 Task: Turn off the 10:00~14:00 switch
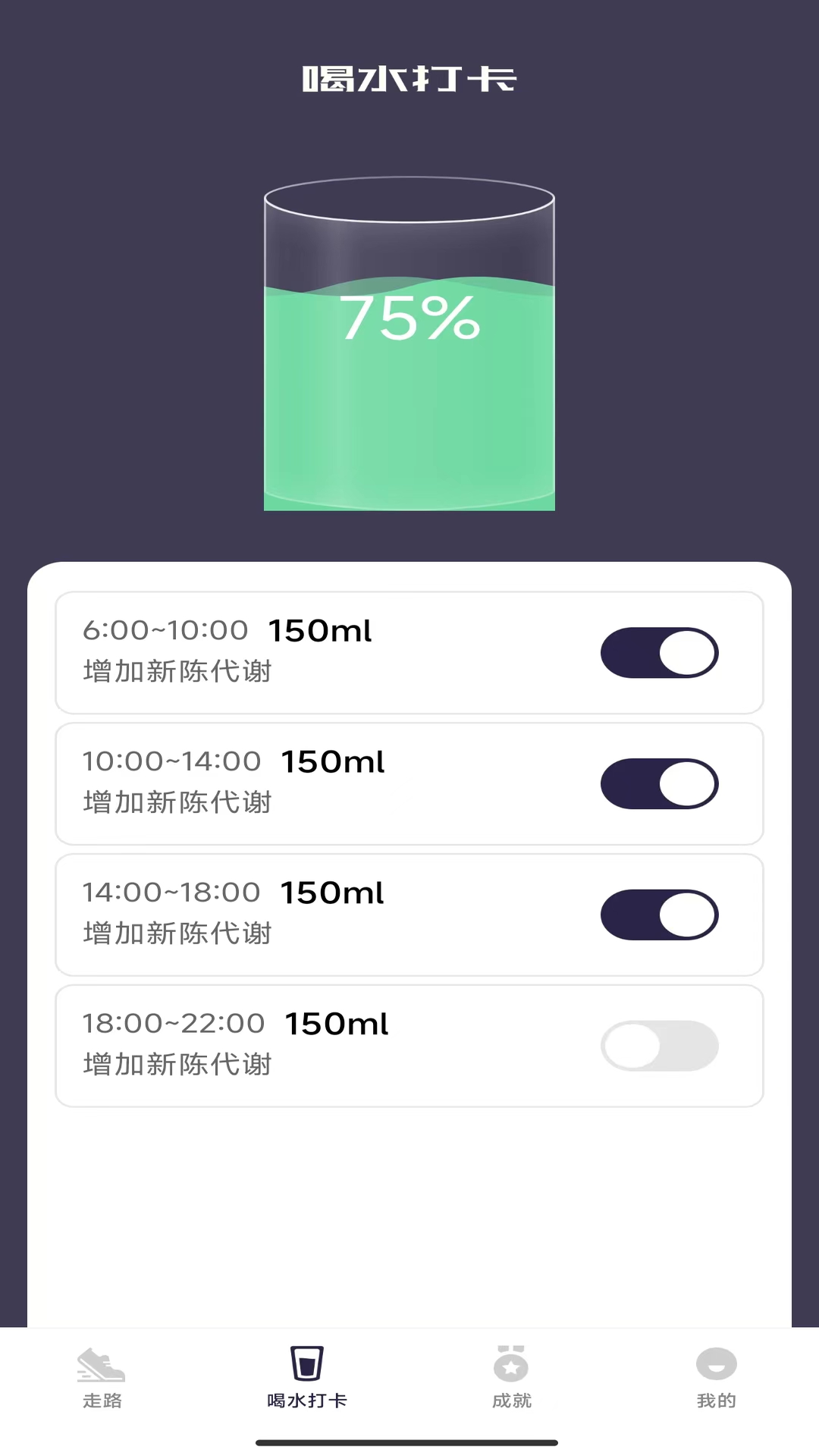coord(659,784)
